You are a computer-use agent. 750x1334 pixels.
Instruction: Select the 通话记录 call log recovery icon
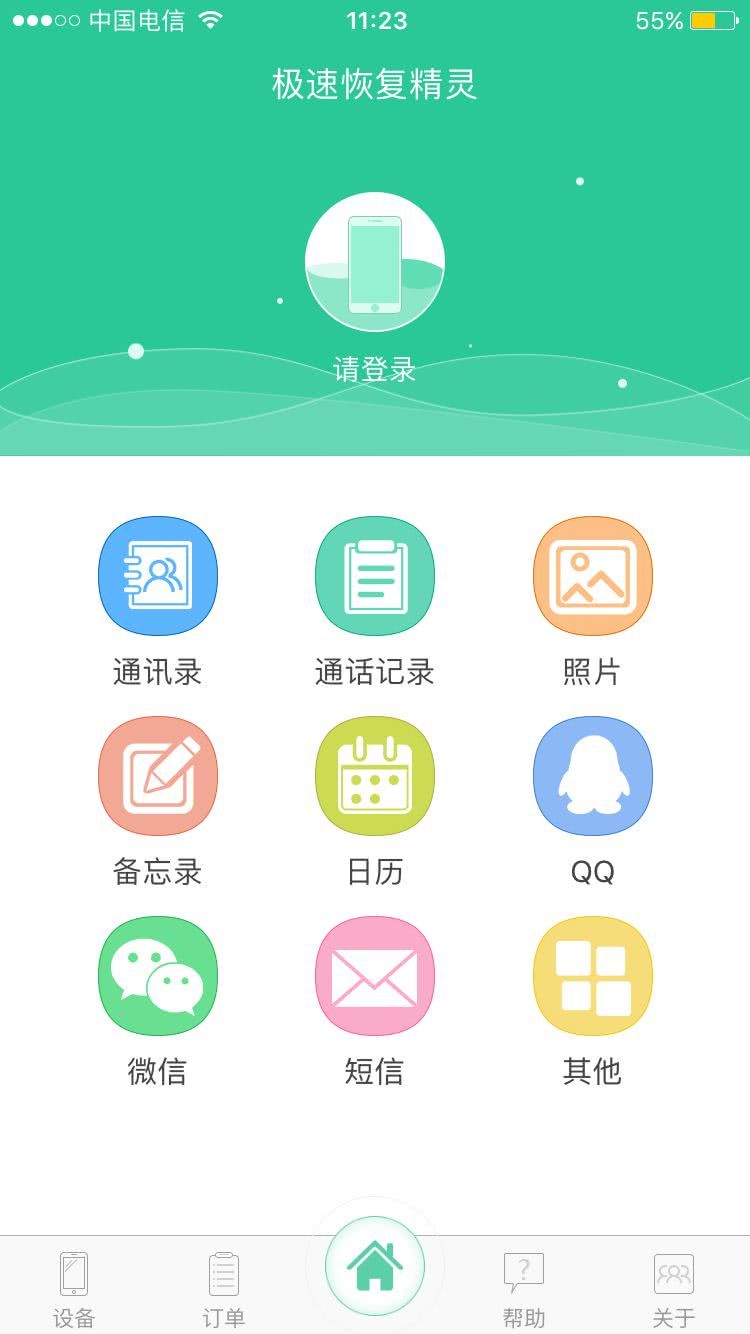pyautogui.click(x=375, y=576)
